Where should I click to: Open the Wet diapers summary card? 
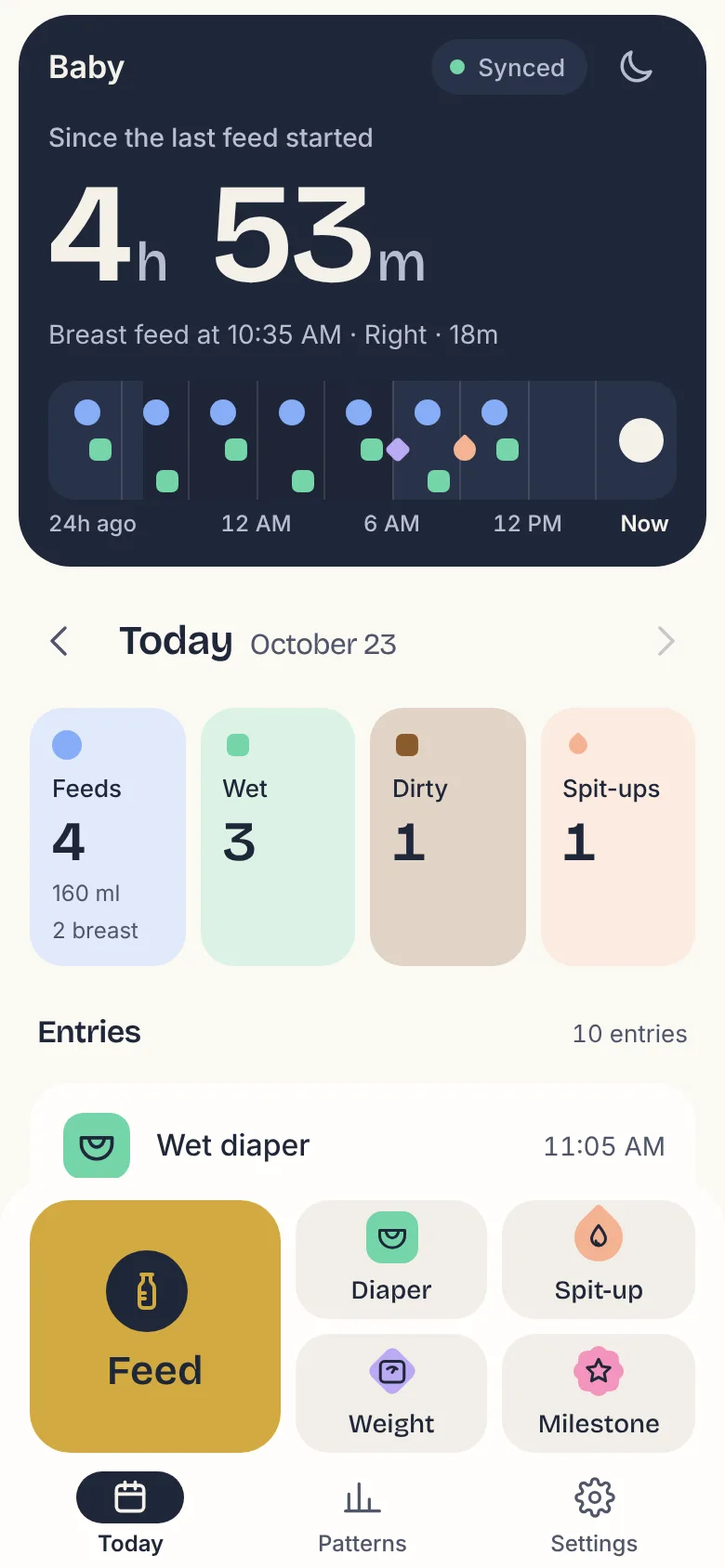pos(278,836)
